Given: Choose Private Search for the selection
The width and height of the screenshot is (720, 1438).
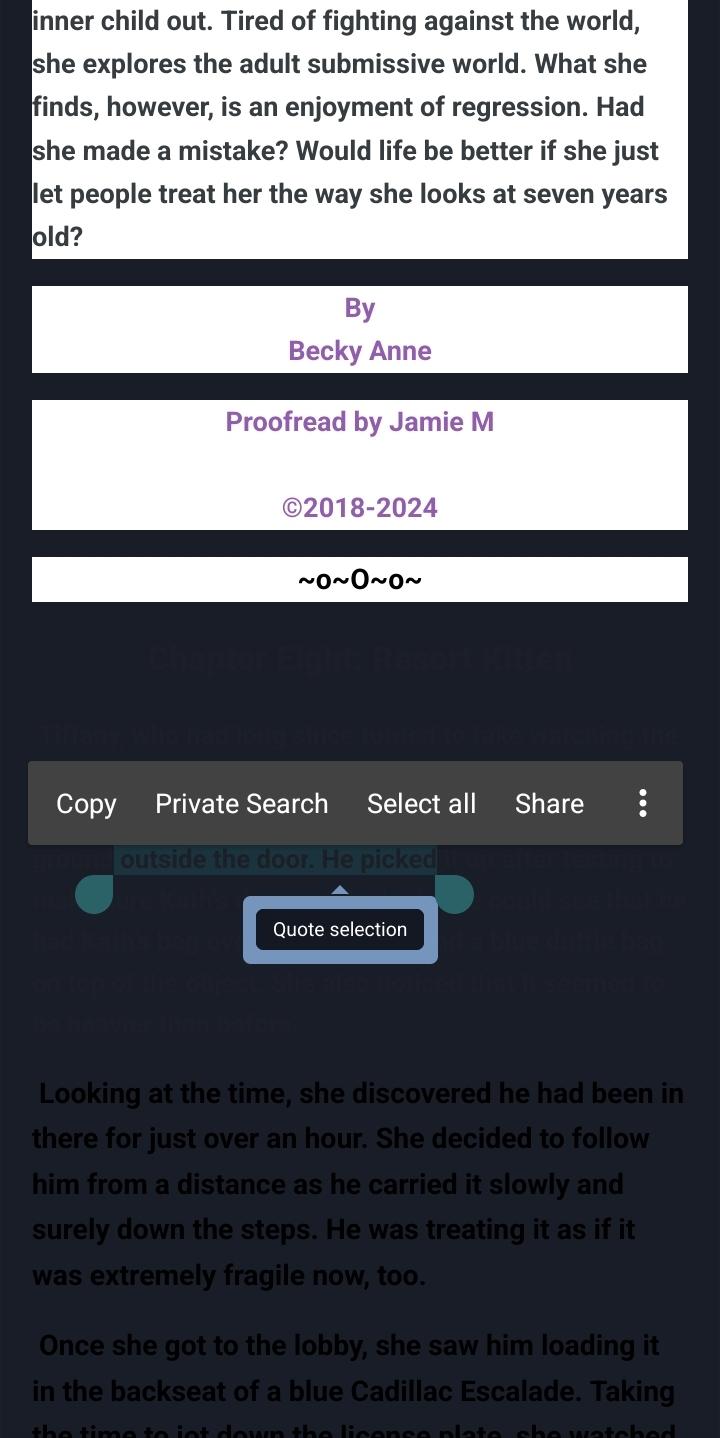Looking at the screenshot, I should coord(242,803).
